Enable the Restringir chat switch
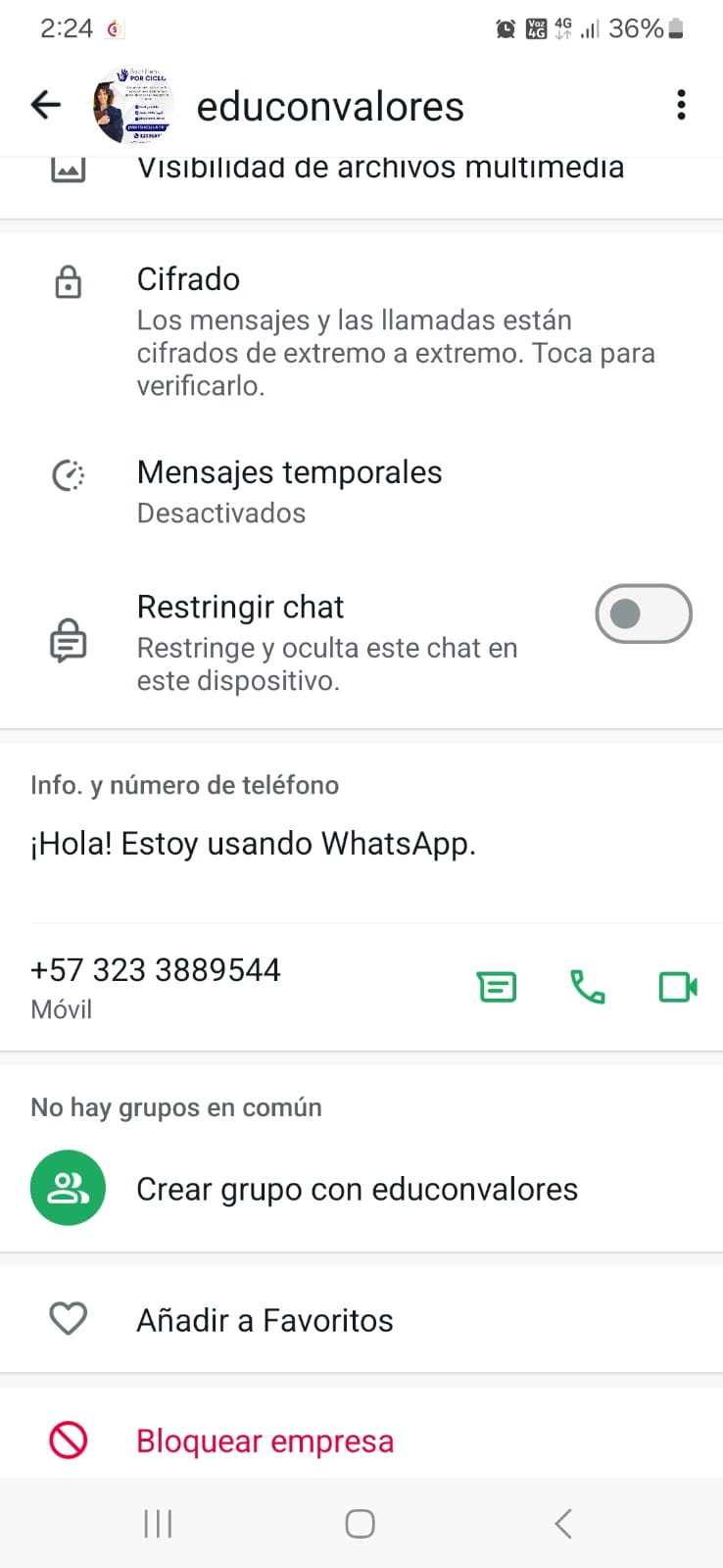This screenshot has height=1568, width=723. [x=643, y=614]
